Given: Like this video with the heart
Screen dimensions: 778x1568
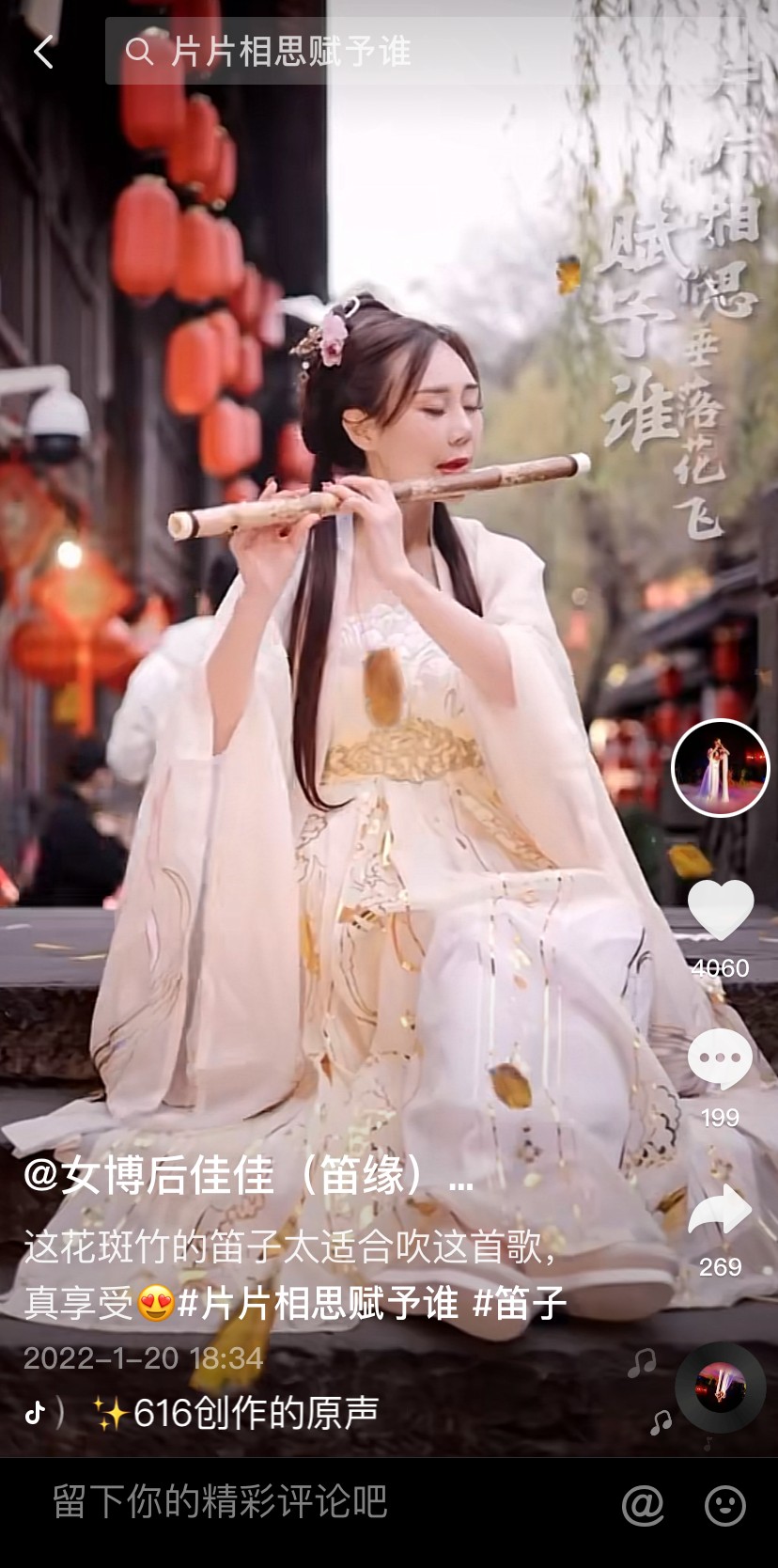Looking at the screenshot, I should pos(721,911).
